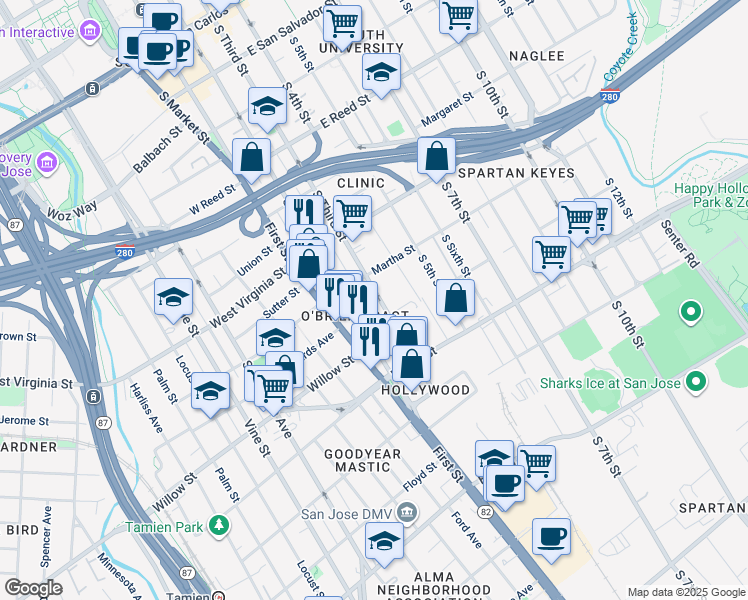Screen dimensions: 748x600
Task: Select the shopping bag marker near S Sixth St
Action: (455, 298)
